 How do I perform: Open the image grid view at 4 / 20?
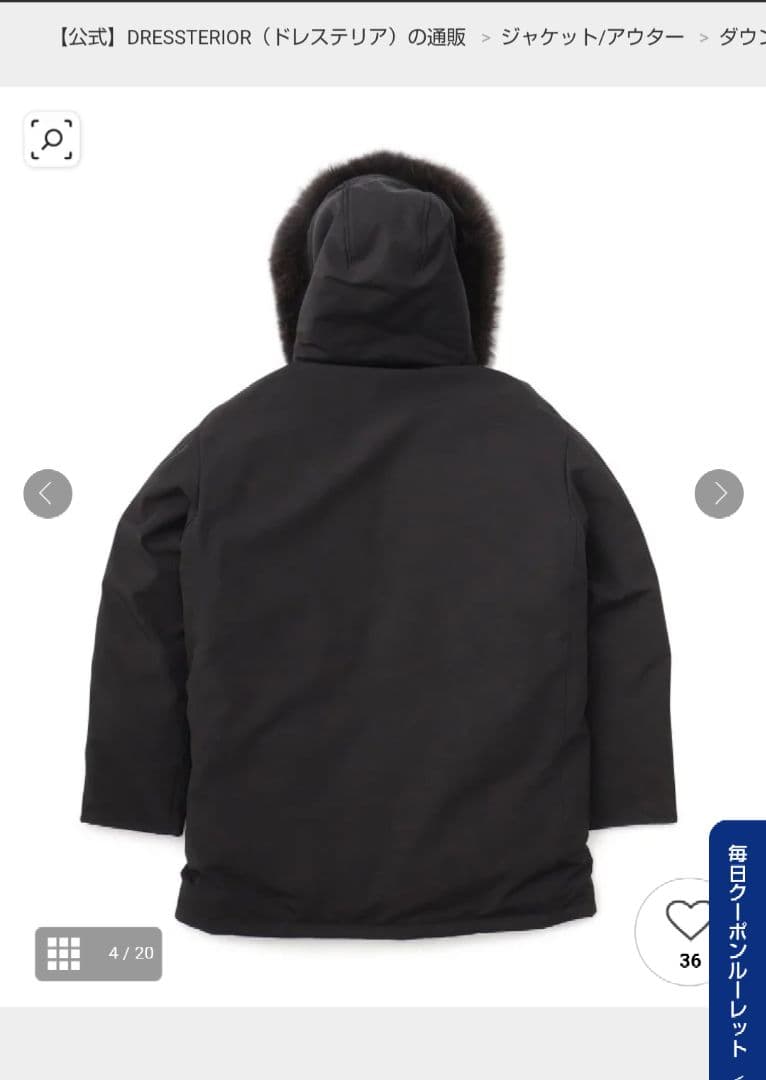pyautogui.click(x=98, y=953)
